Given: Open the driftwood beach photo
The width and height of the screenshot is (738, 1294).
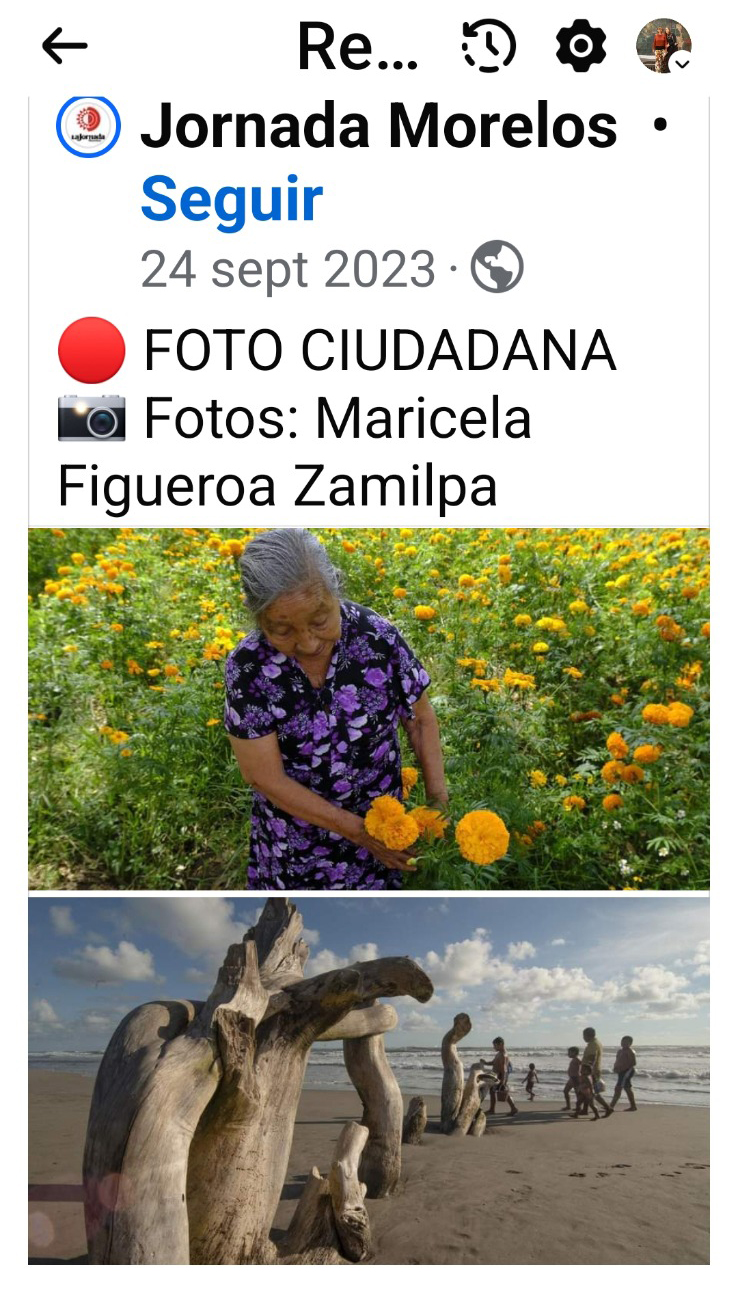Looking at the screenshot, I should (368, 1080).
